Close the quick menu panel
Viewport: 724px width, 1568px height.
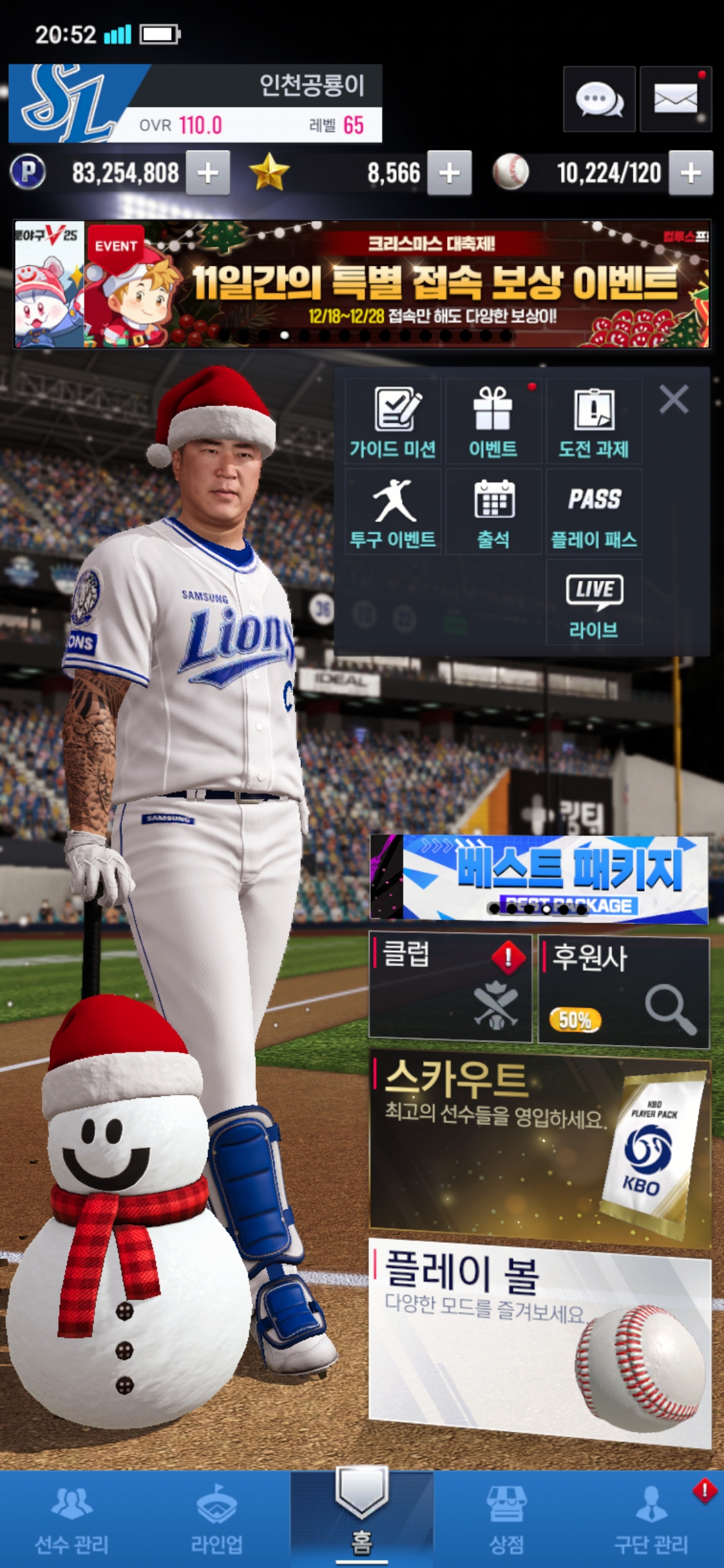(x=674, y=399)
